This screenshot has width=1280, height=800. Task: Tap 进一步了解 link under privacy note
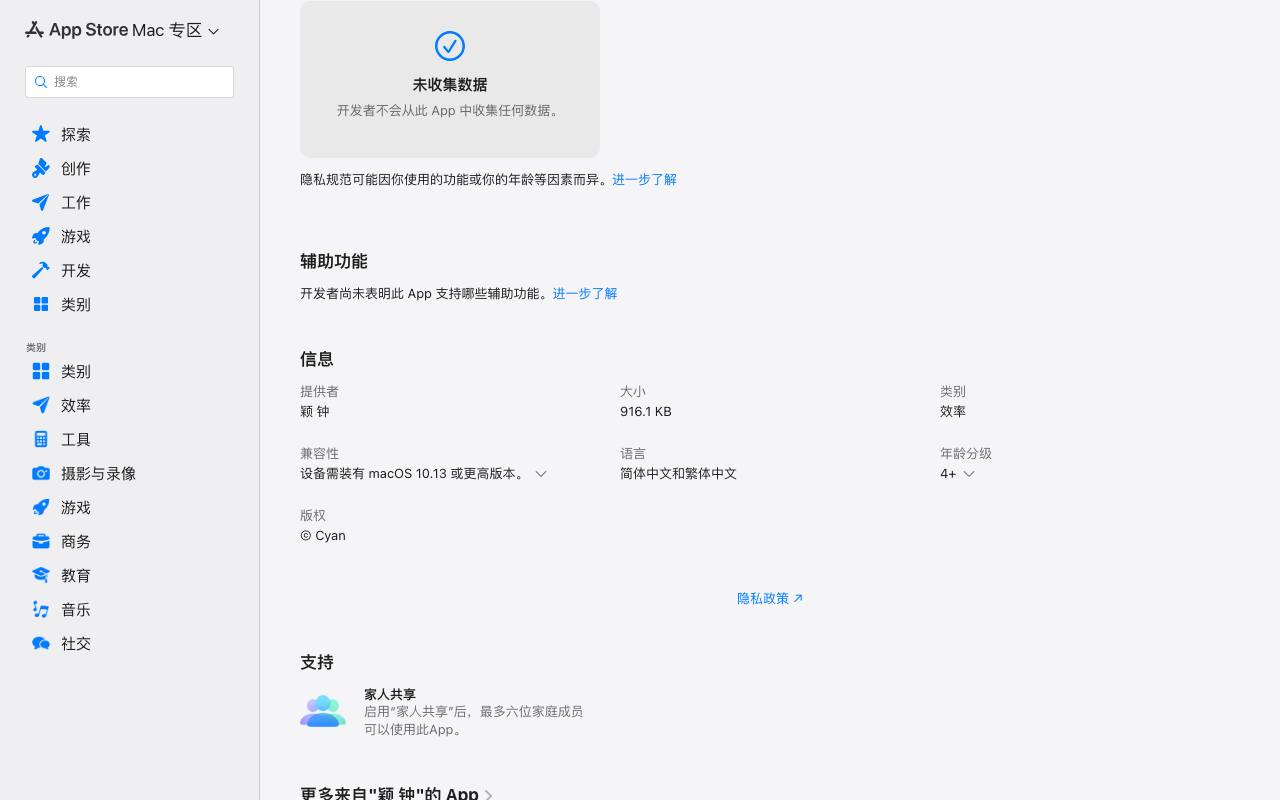(x=644, y=179)
